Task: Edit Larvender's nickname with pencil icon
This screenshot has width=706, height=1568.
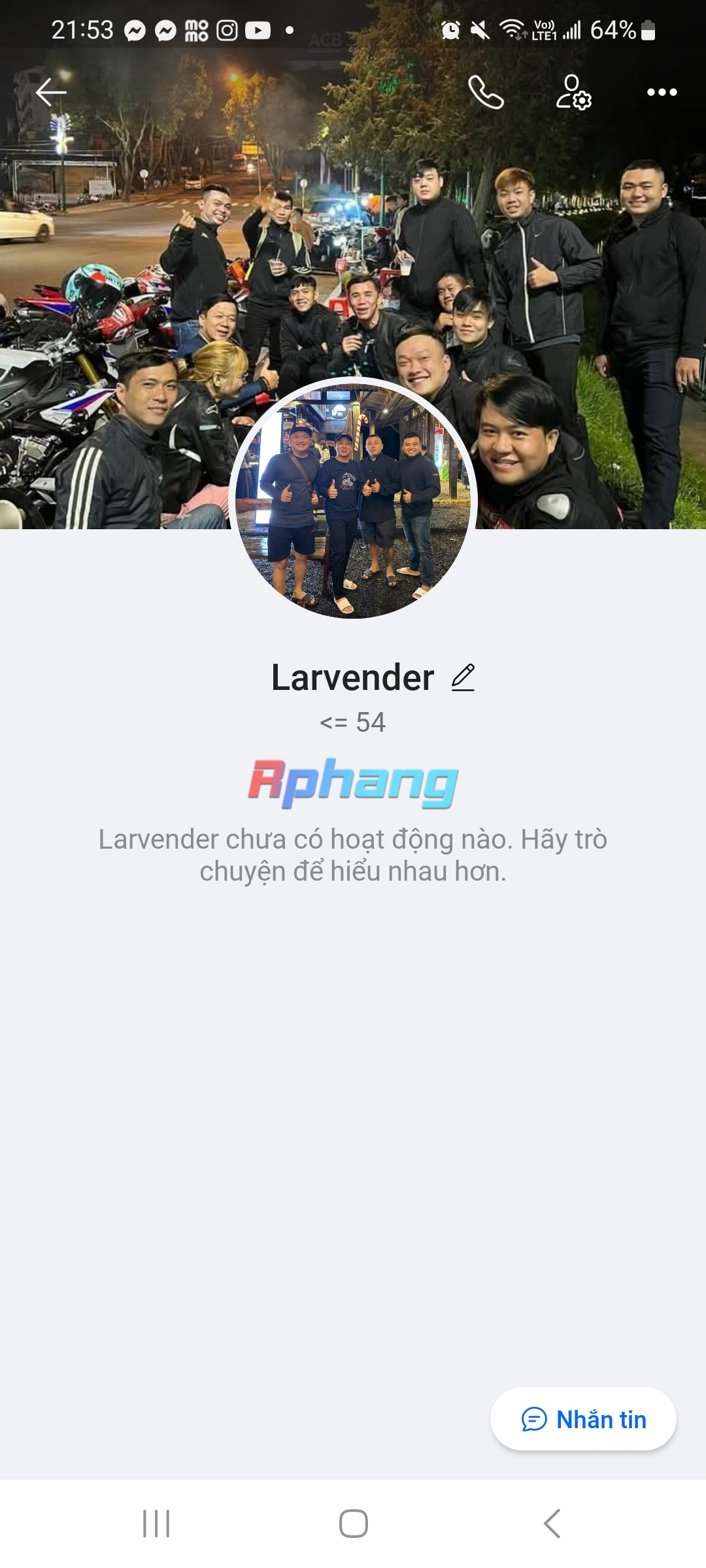Action: click(x=463, y=678)
